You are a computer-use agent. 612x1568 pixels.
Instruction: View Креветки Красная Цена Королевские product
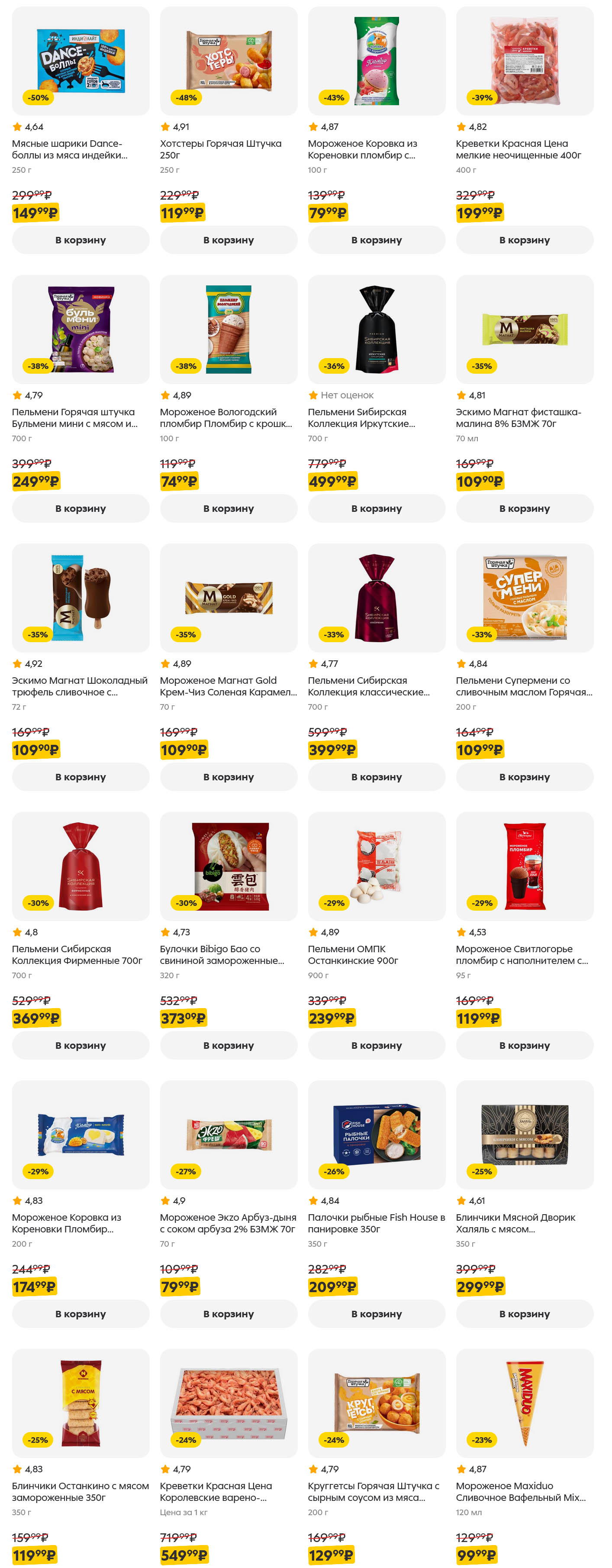point(228,1403)
